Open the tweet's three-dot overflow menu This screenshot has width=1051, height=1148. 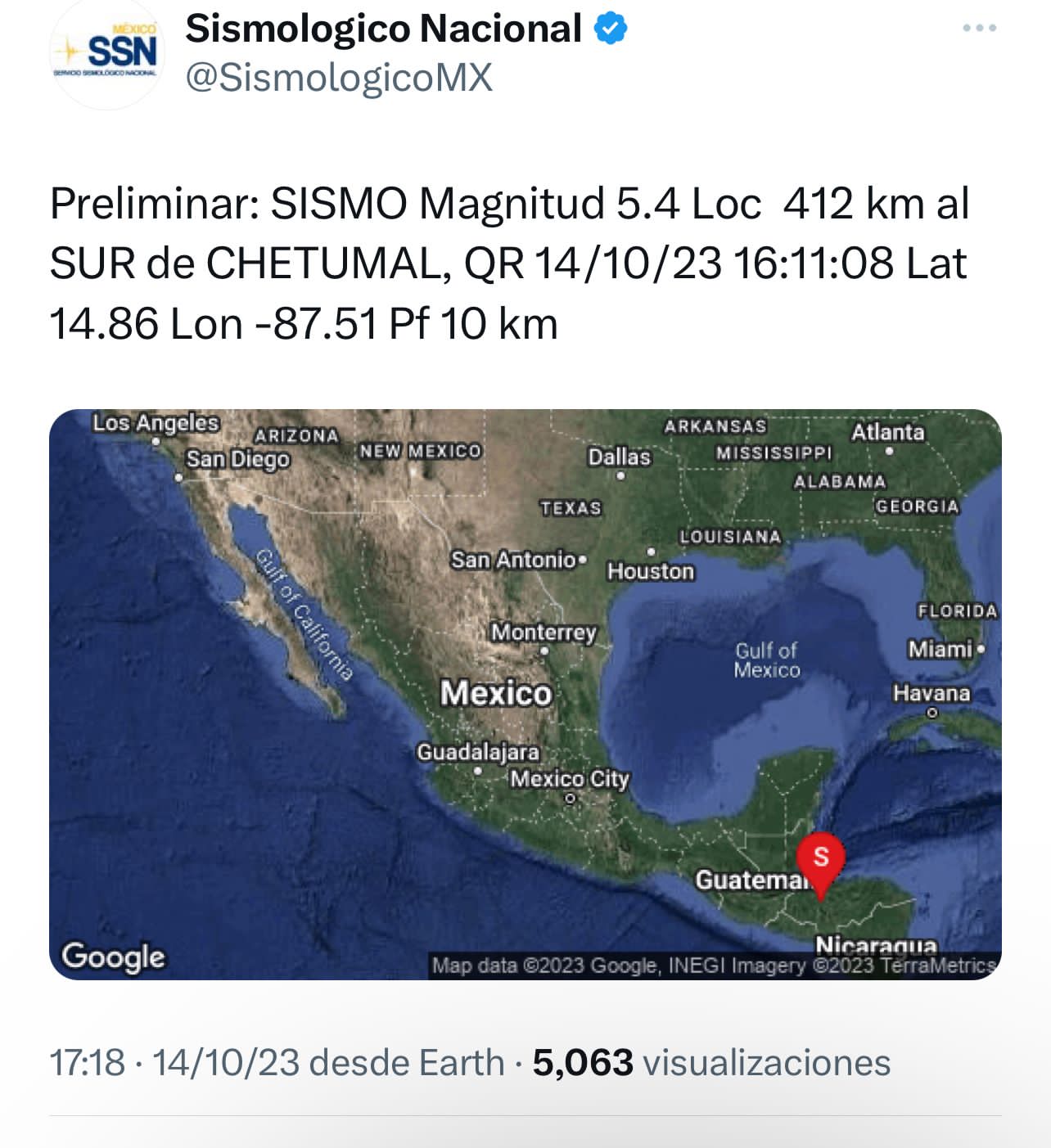[x=979, y=28]
